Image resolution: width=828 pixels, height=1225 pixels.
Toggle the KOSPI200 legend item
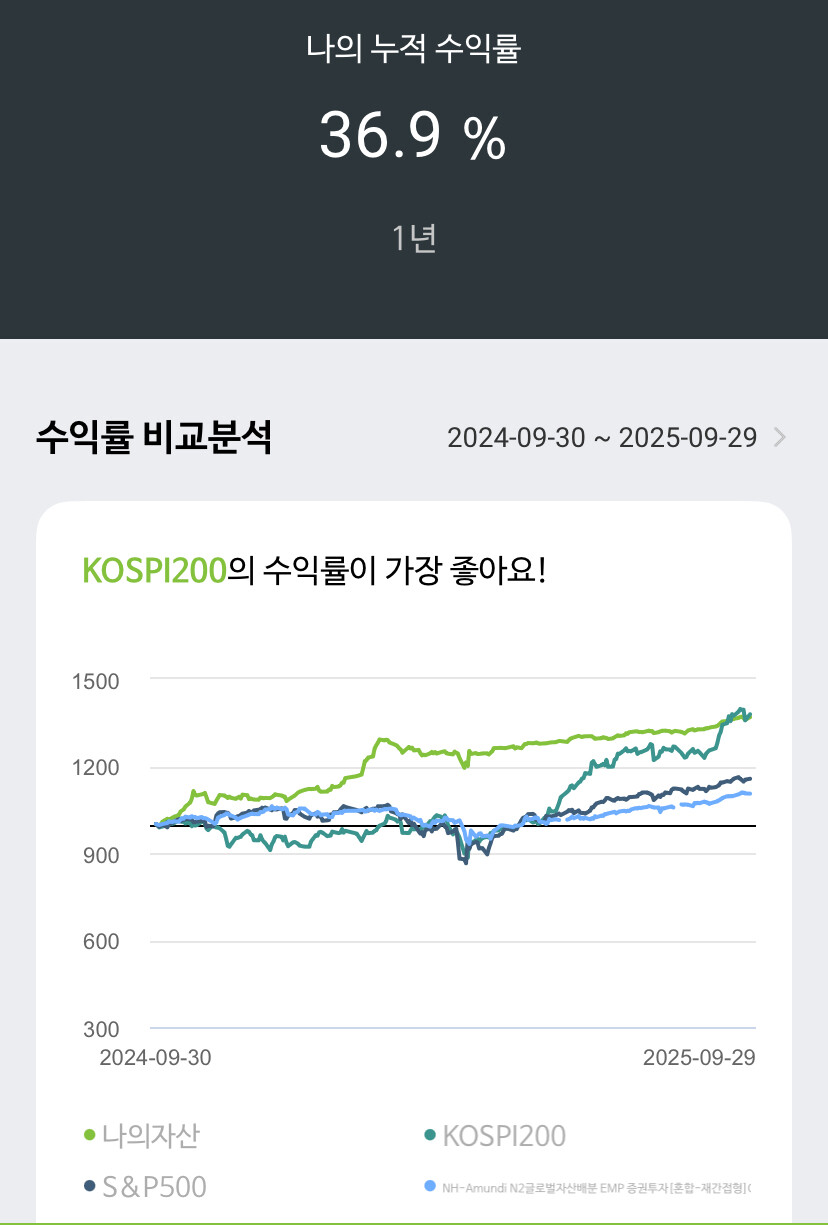click(x=495, y=1136)
